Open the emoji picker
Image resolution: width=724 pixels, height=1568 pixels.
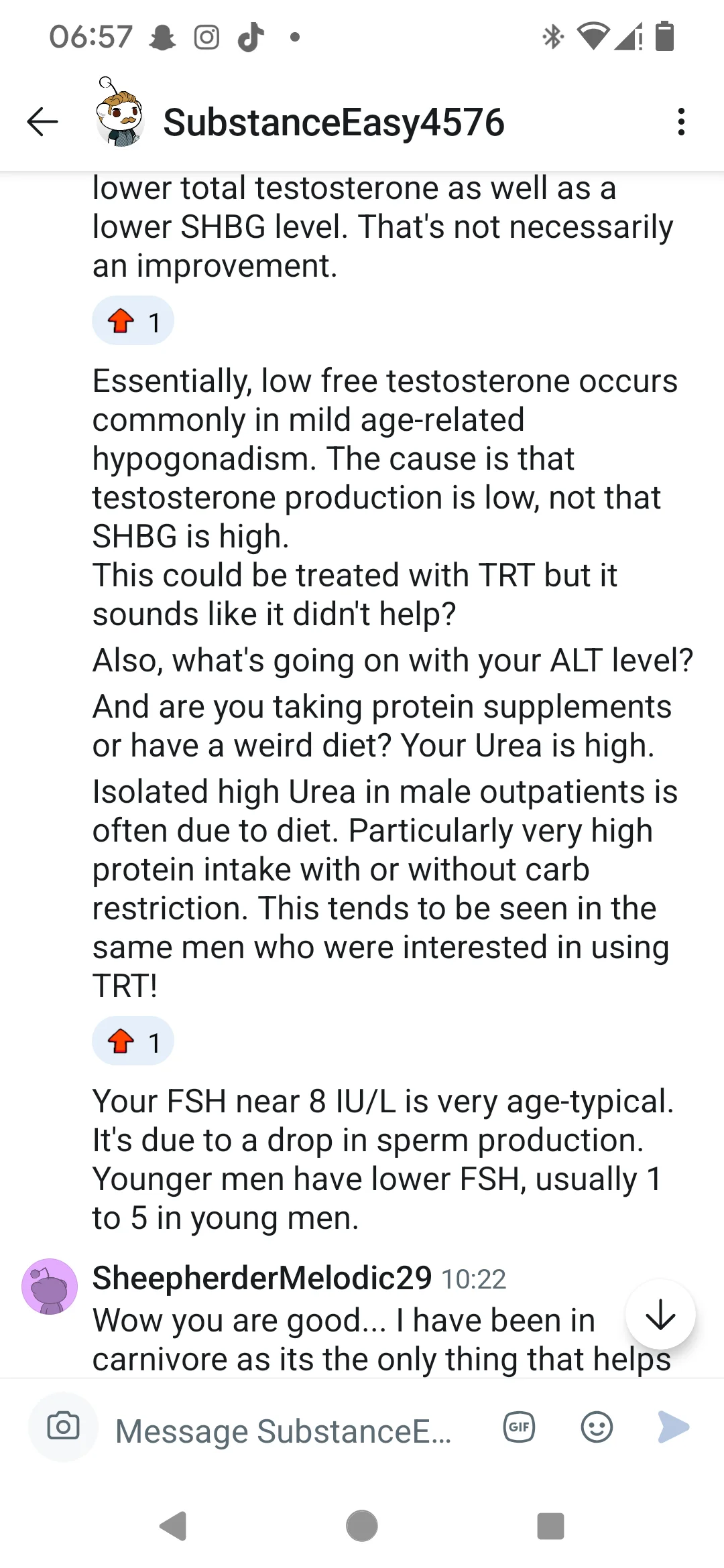click(x=597, y=1427)
